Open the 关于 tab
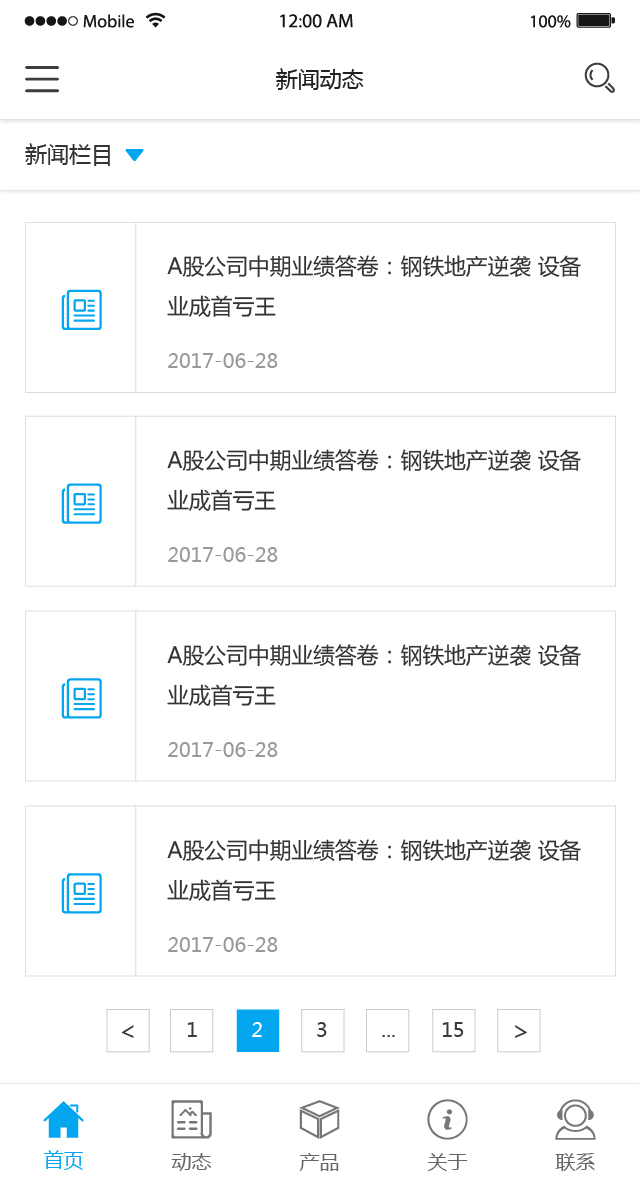Screen dimensions: 640x1183 pos(448,1135)
